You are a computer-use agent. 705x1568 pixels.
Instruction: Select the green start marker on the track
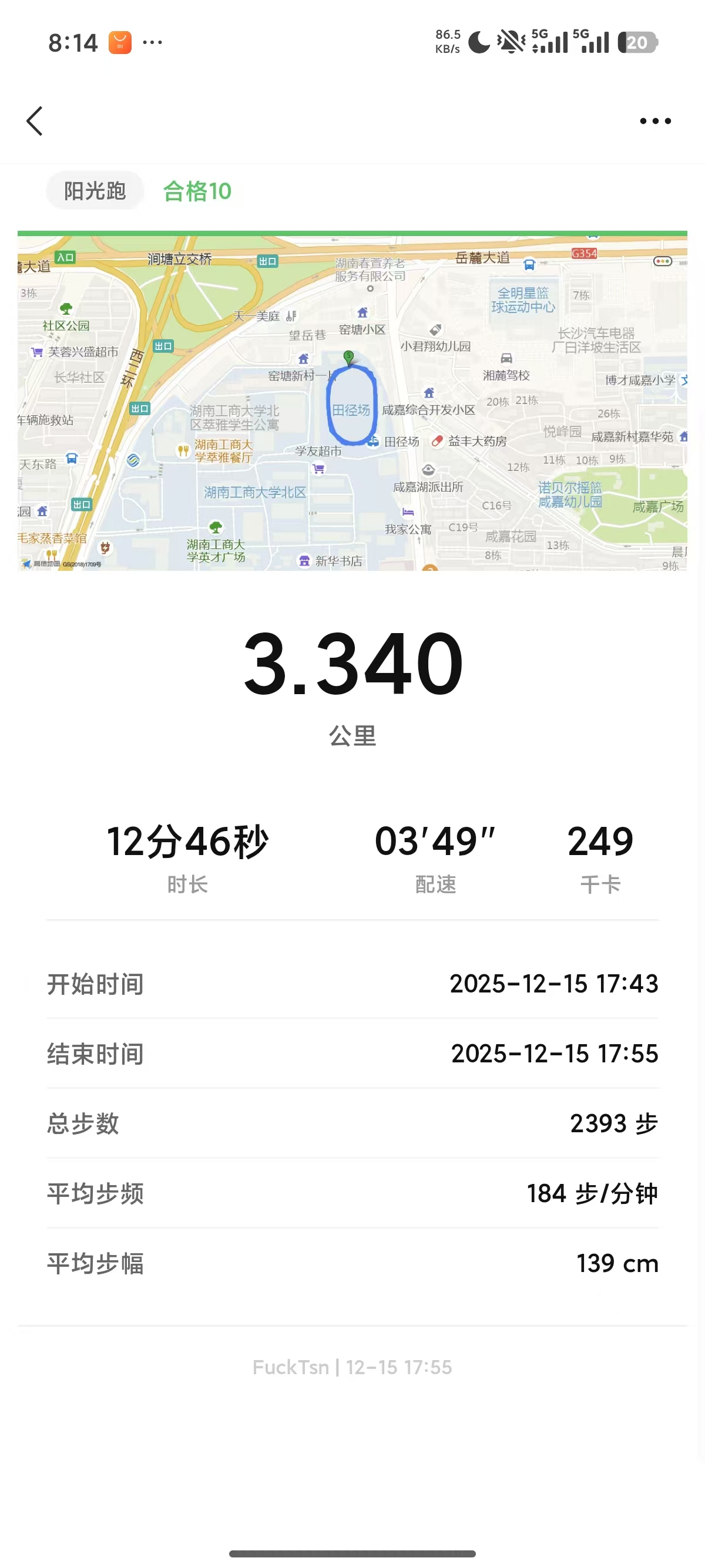coord(348,356)
